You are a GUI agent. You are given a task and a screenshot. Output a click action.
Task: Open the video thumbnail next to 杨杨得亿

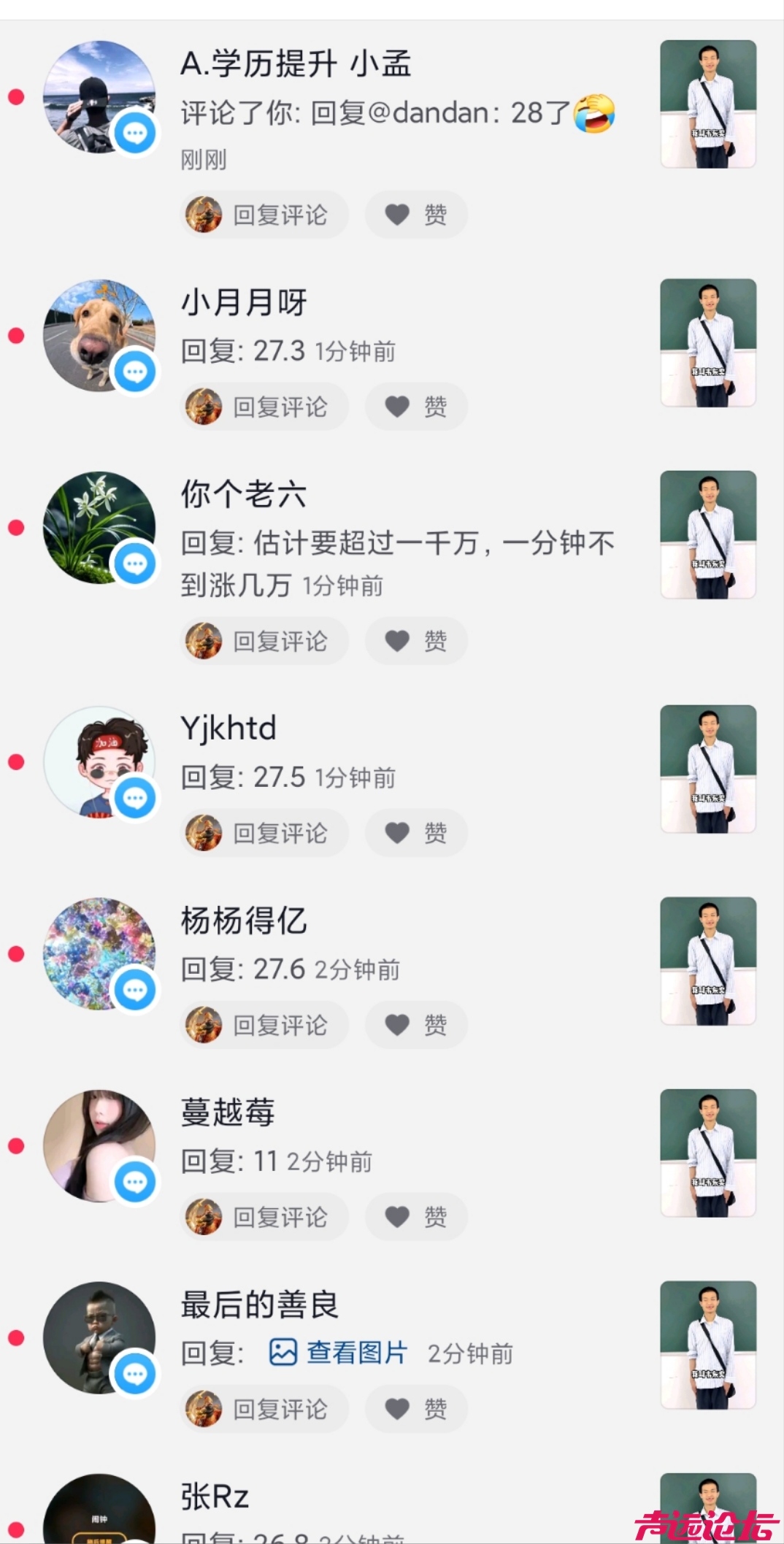tap(707, 961)
